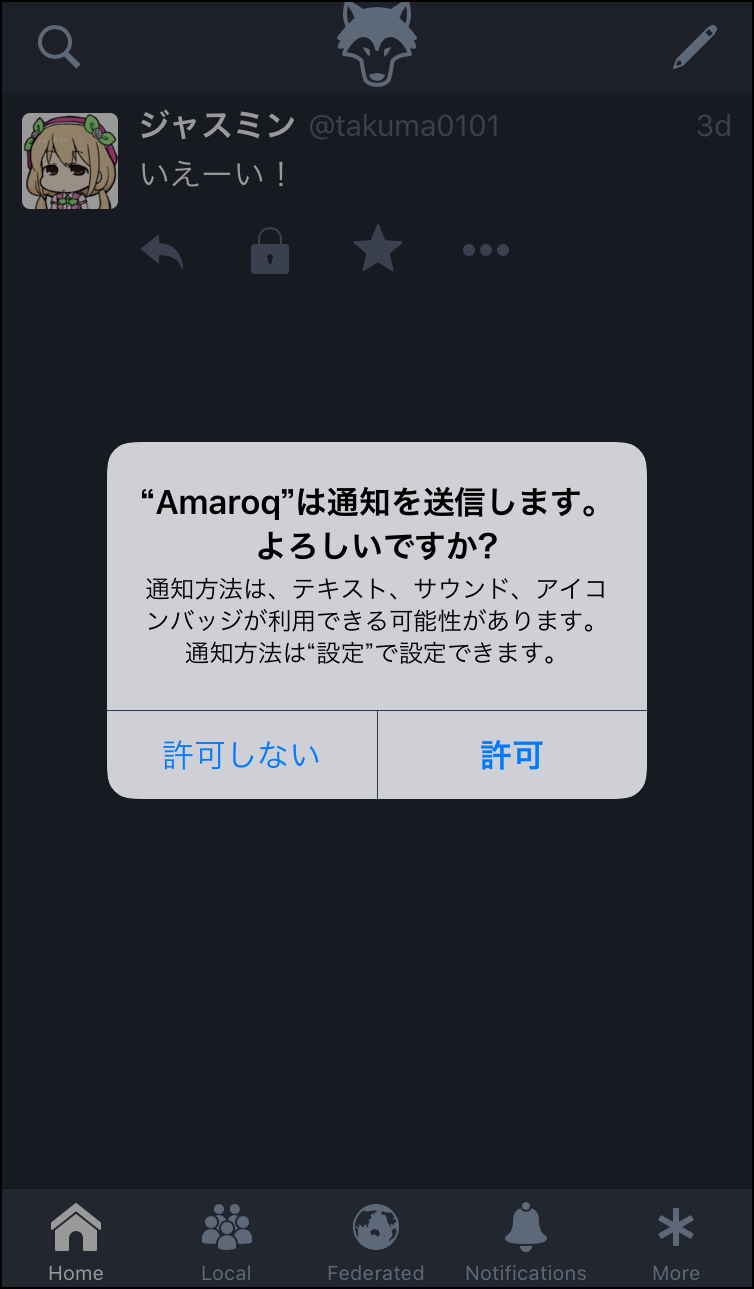Viewport: 754px width, 1289px height.
Task: Favorite ジャスミン's post with the star
Action: (378, 250)
